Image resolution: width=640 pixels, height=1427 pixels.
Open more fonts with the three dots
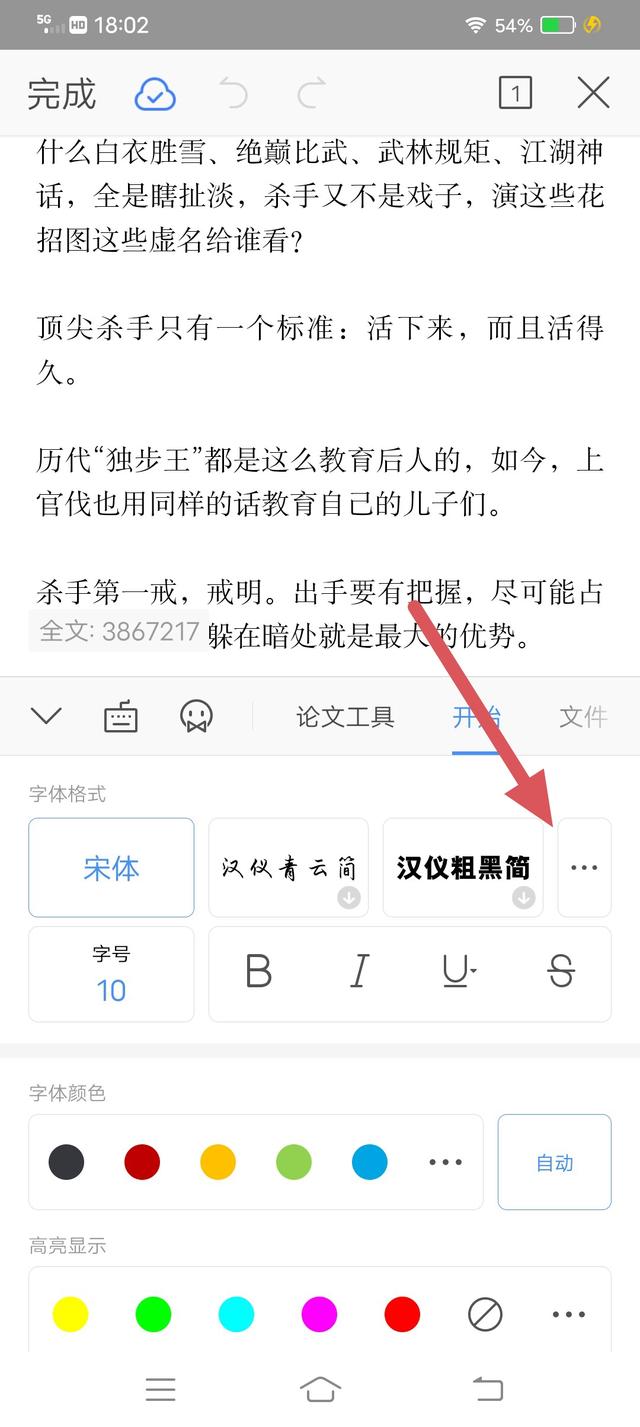tap(584, 868)
